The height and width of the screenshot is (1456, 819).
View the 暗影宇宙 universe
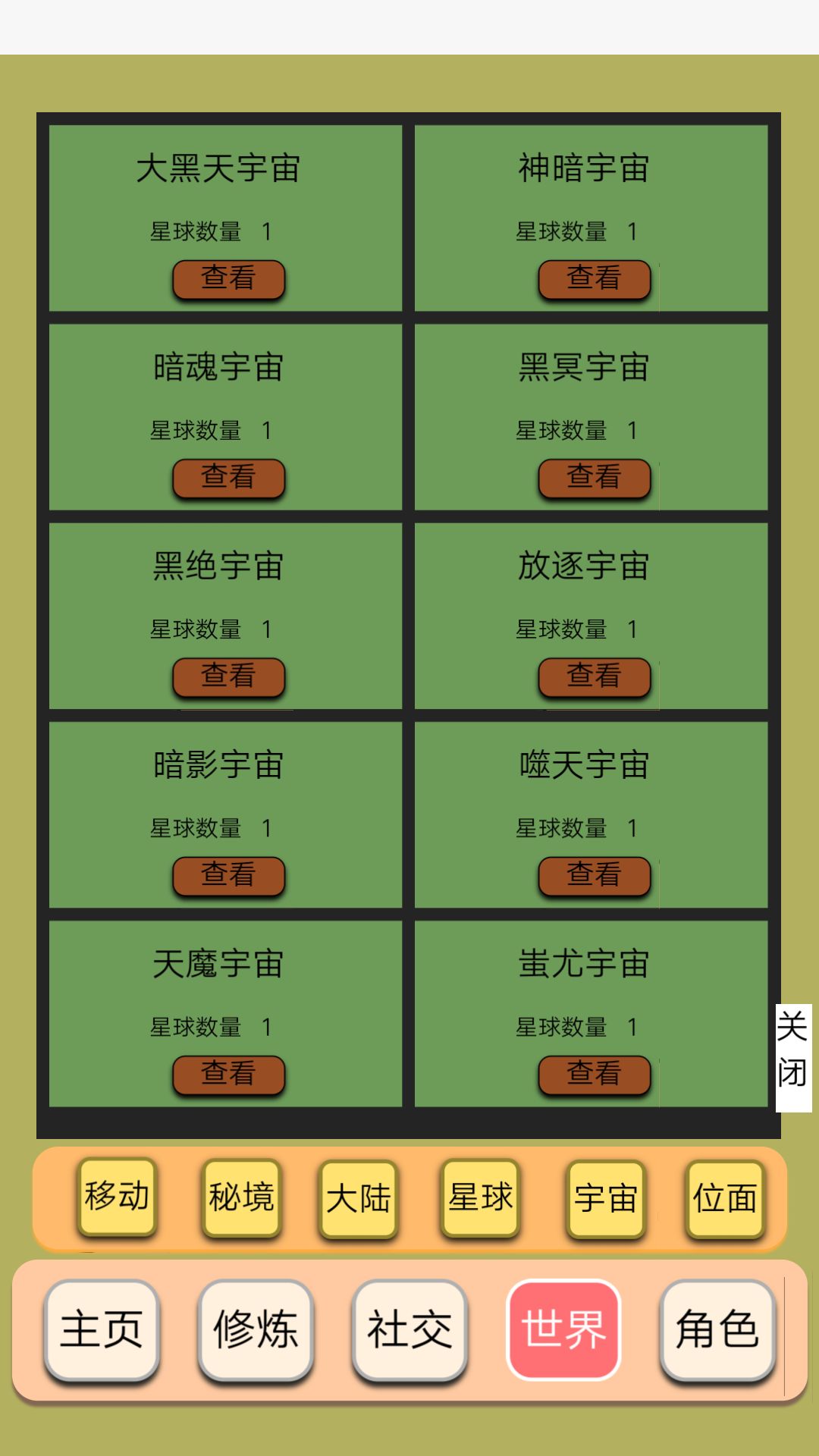click(229, 876)
